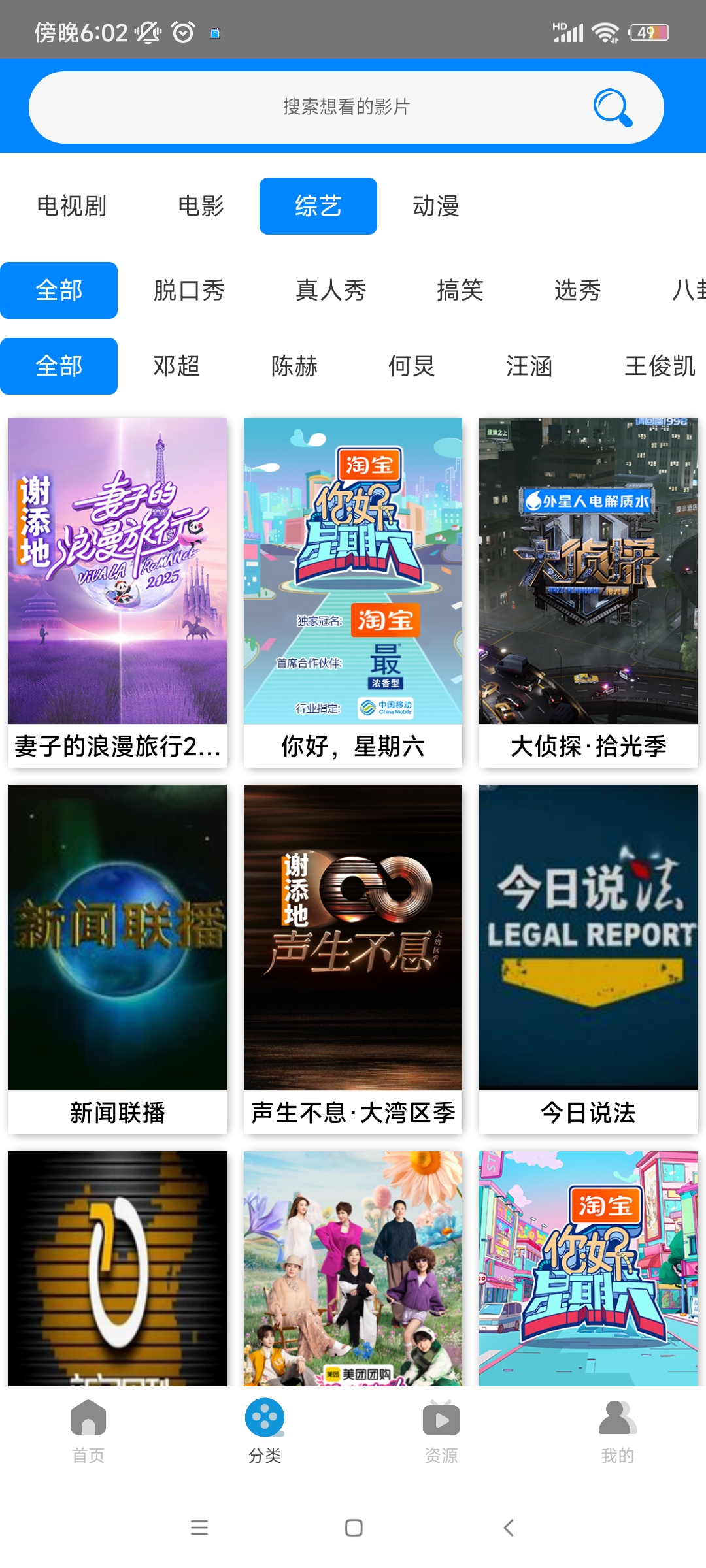Switch to the 电影 category
This screenshot has width=706, height=1568.
point(201,206)
